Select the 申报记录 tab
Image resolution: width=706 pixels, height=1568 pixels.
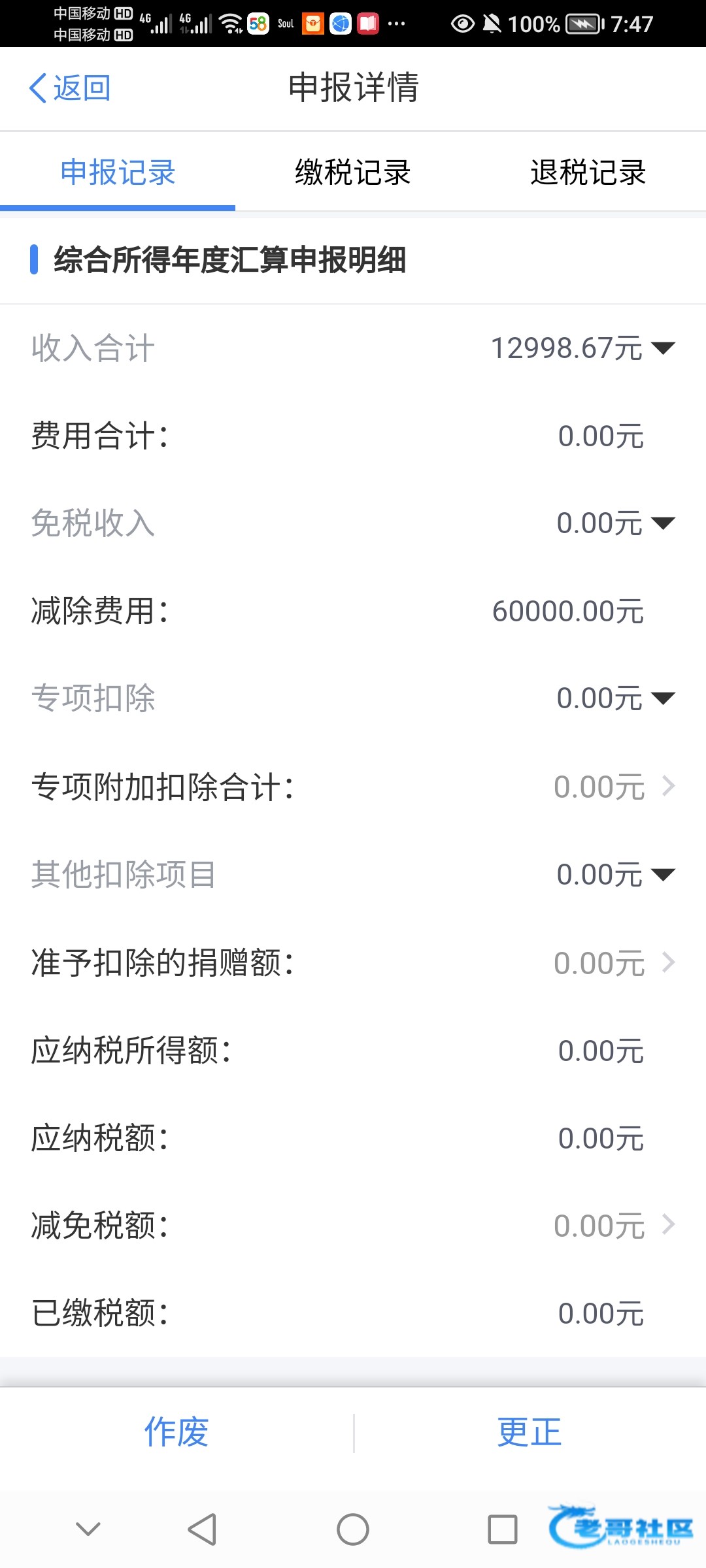coord(118,172)
